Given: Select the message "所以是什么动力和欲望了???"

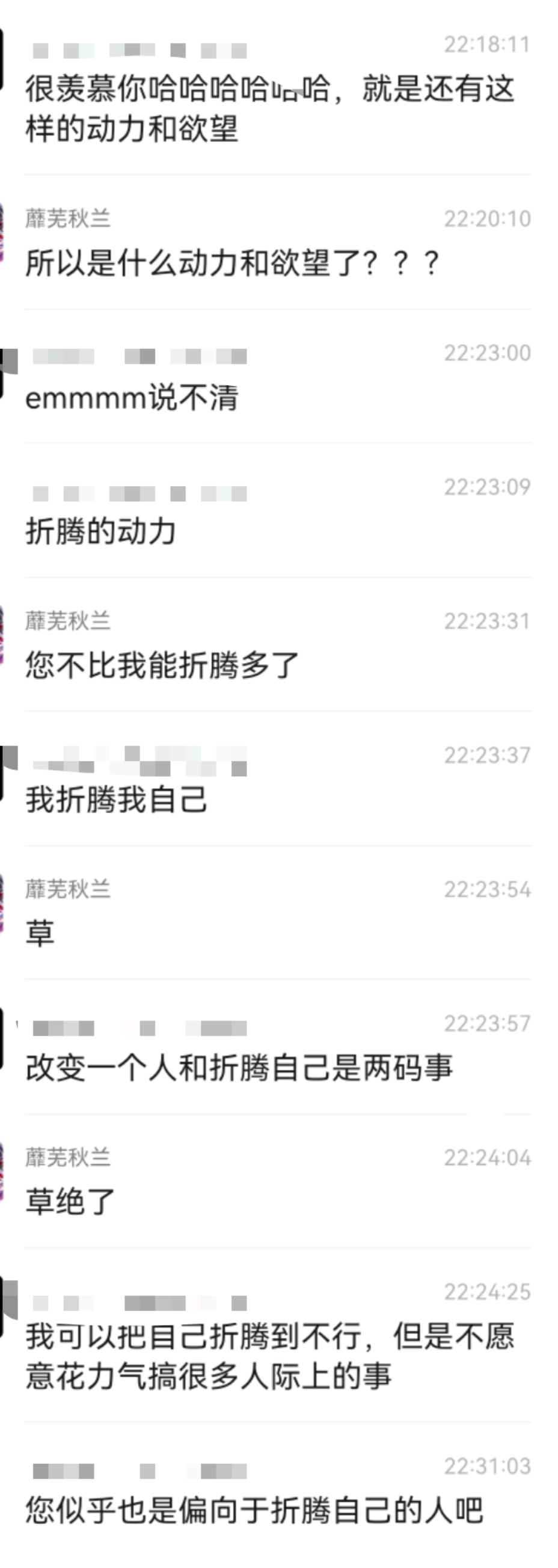Looking at the screenshot, I should click(231, 263).
